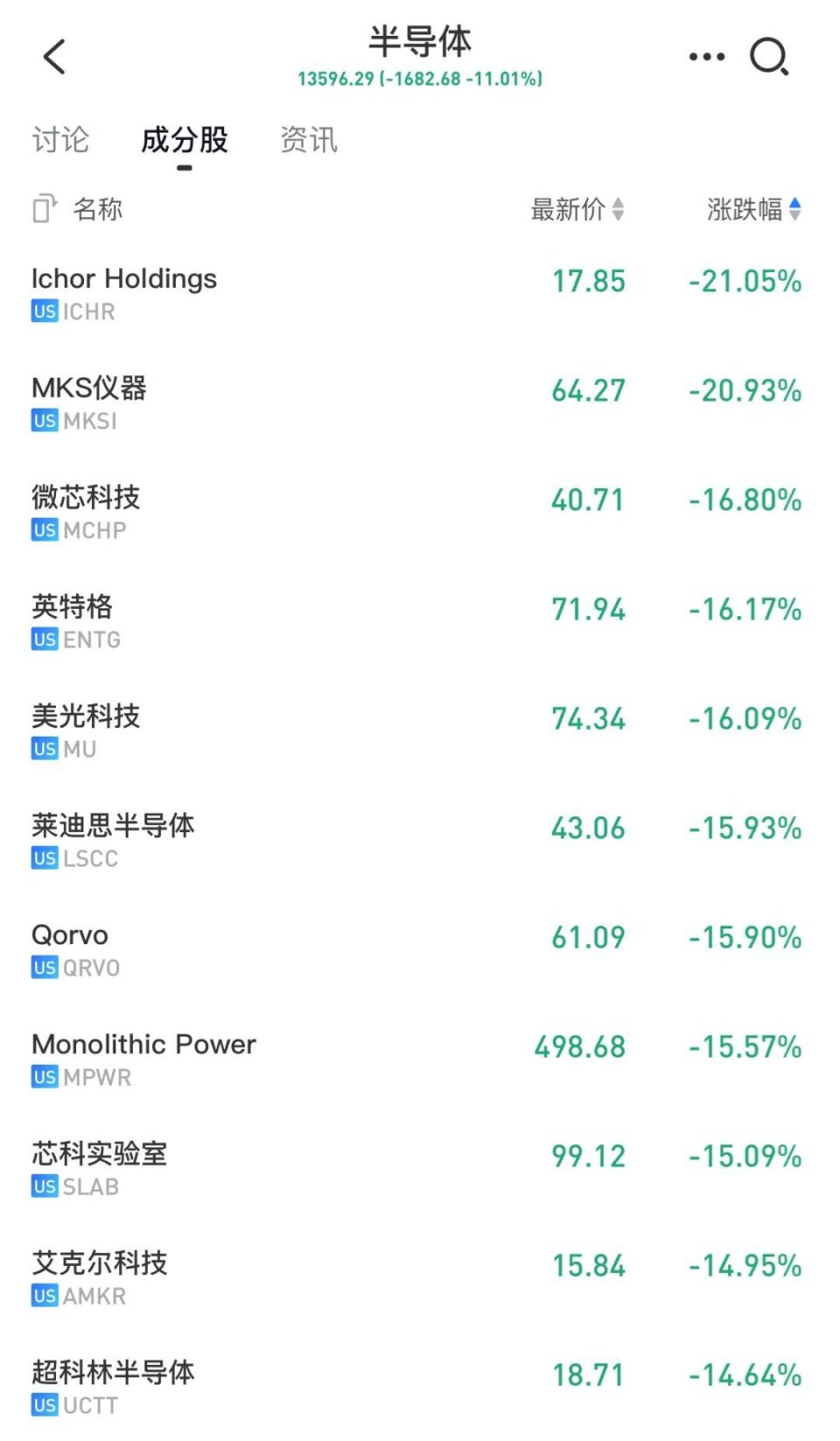Image resolution: width=840 pixels, height=1441 pixels.
Task: Click the sort arrows beside 涨跌幅
Action: (x=794, y=210)
